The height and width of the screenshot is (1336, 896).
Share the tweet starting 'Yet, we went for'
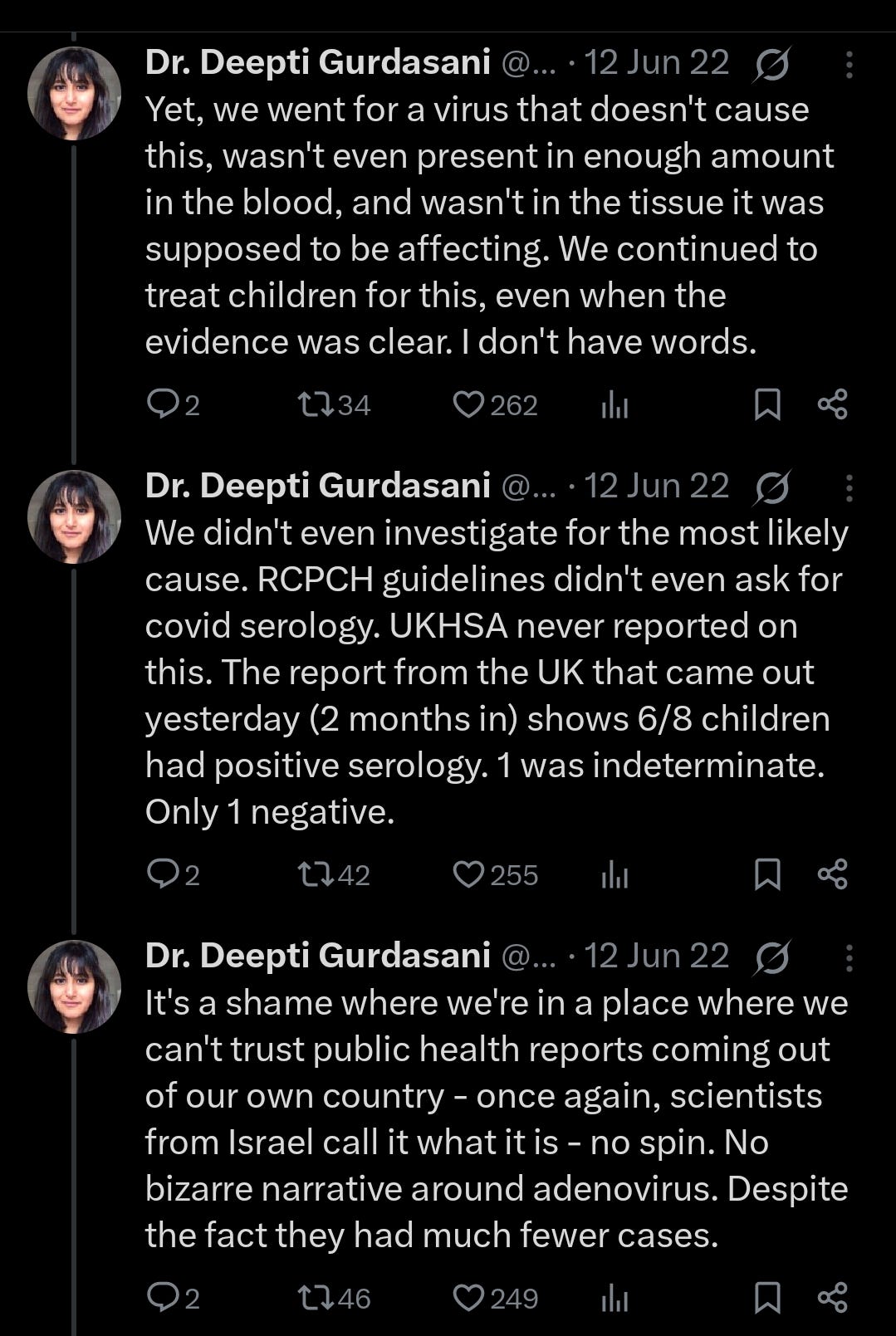point(832,404)
